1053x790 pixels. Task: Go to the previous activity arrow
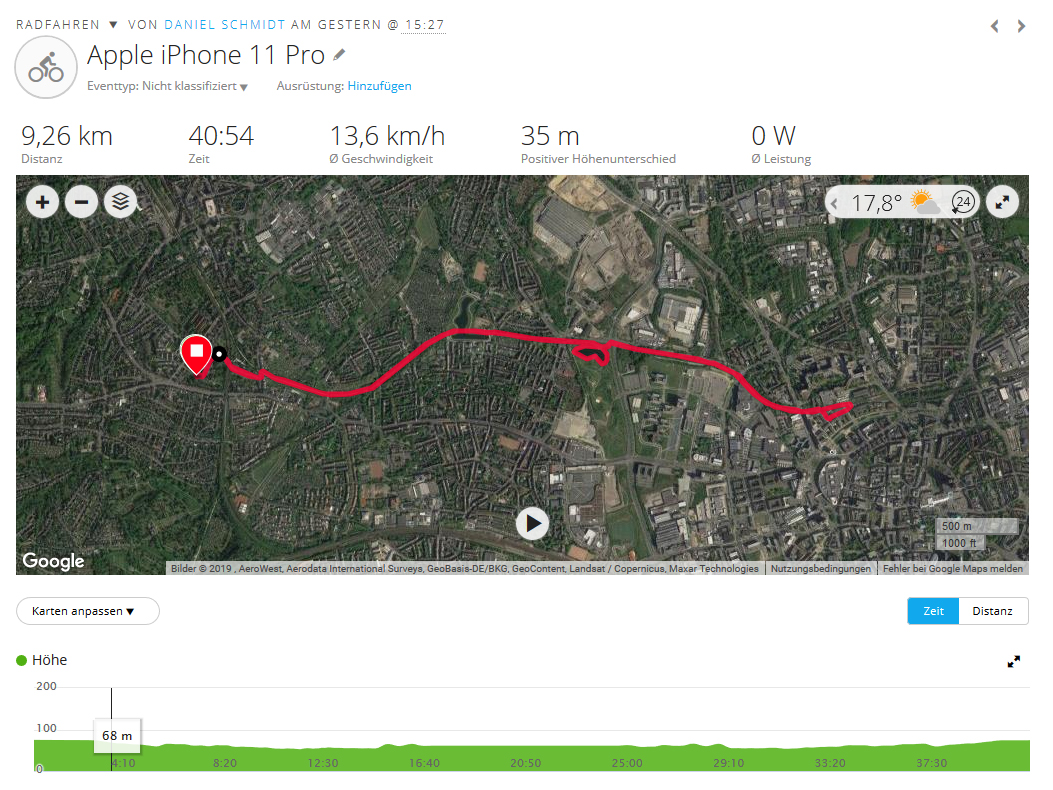(994, 26)
